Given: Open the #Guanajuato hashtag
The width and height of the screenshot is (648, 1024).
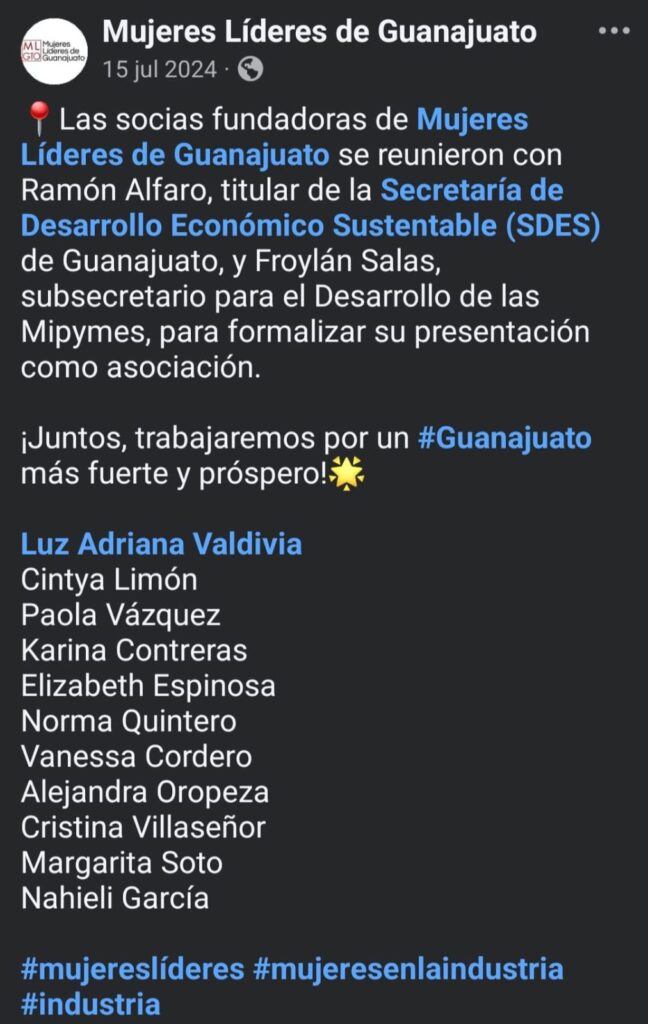Looking at the screenshot, I should tap(504, 439).
